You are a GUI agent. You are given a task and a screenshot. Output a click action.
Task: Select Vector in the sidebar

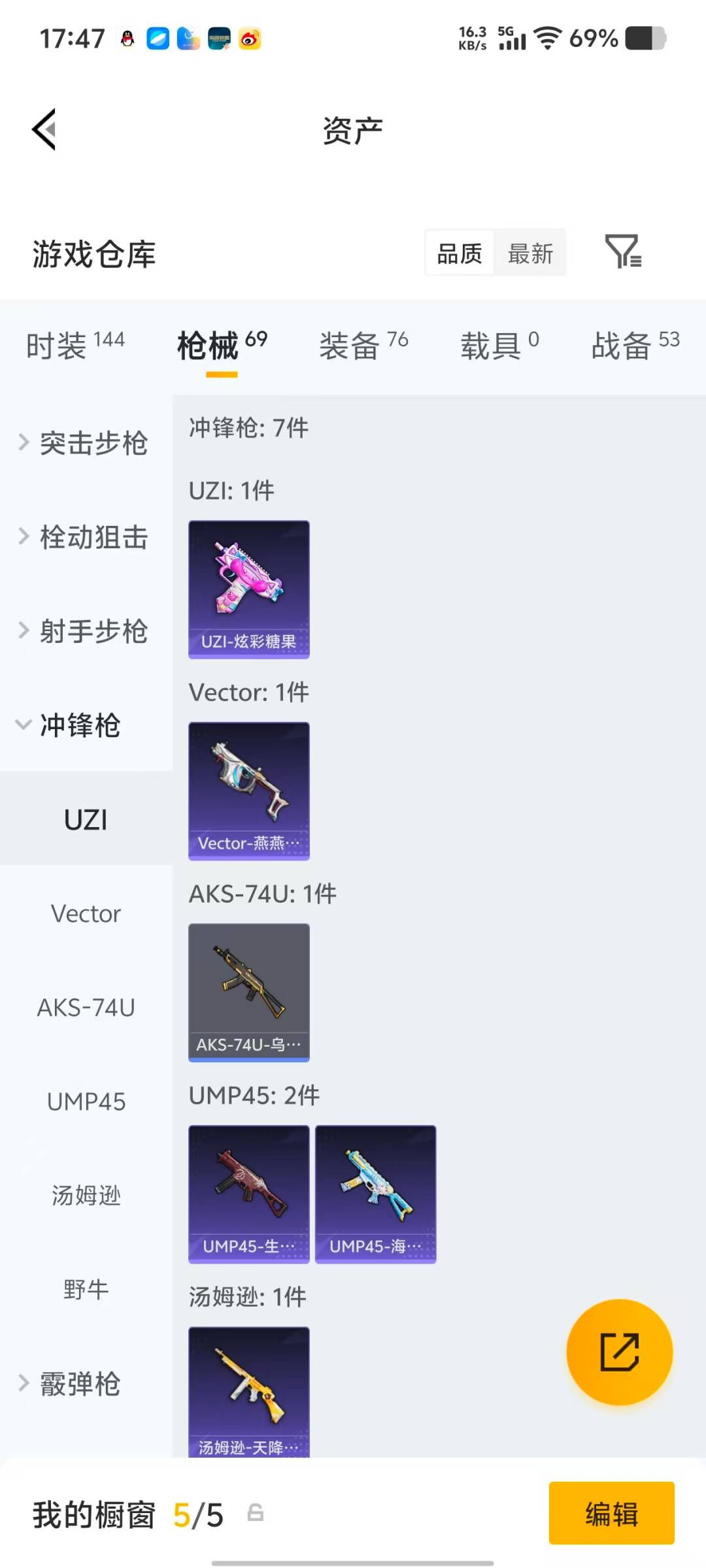(x=86, y=913)
